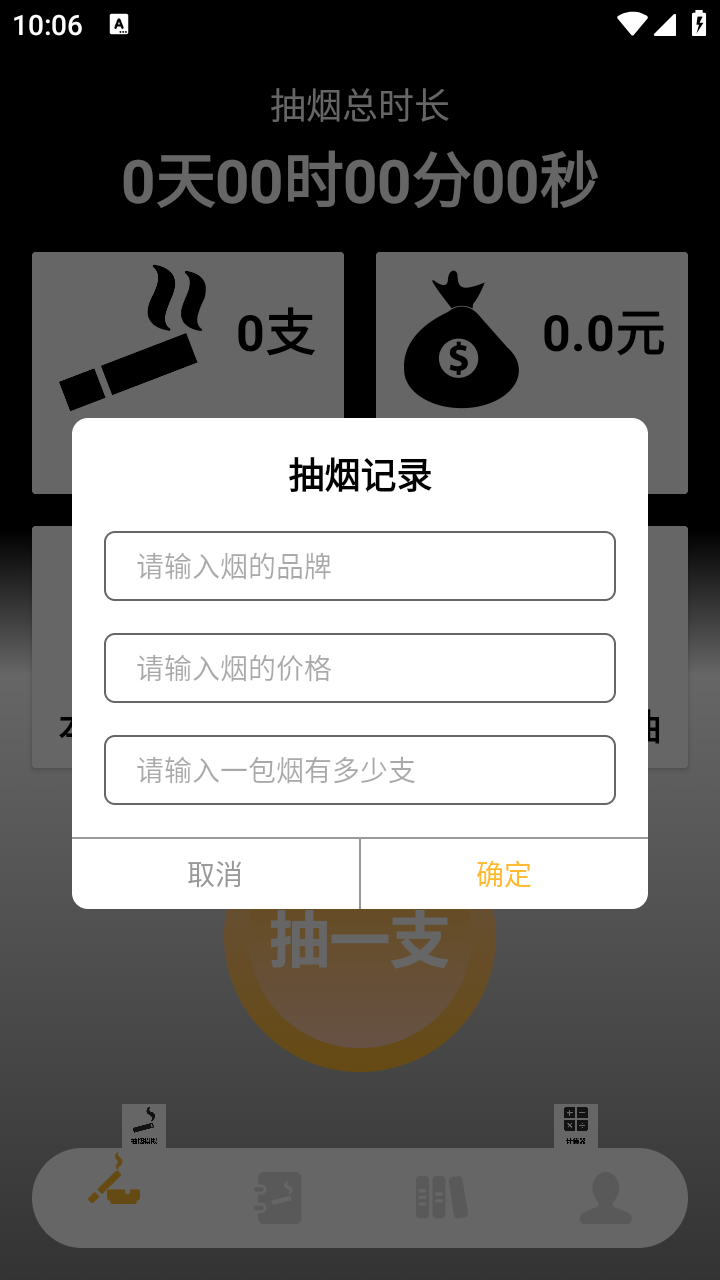
Task: Open the books library icon in bottom navigation
Action: click(x=440, y=1196)
